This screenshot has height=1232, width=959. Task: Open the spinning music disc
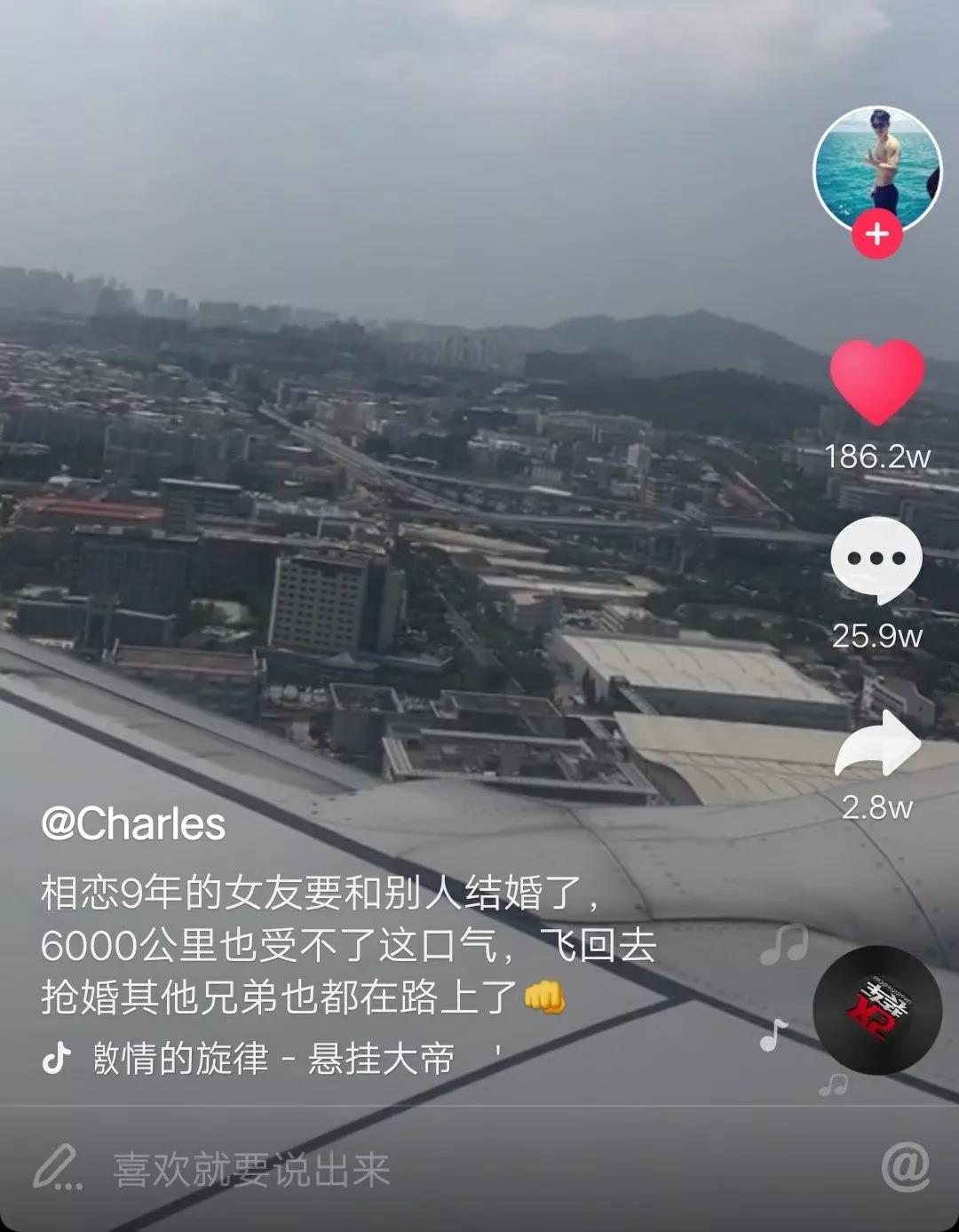click(x=877, y=1010)
